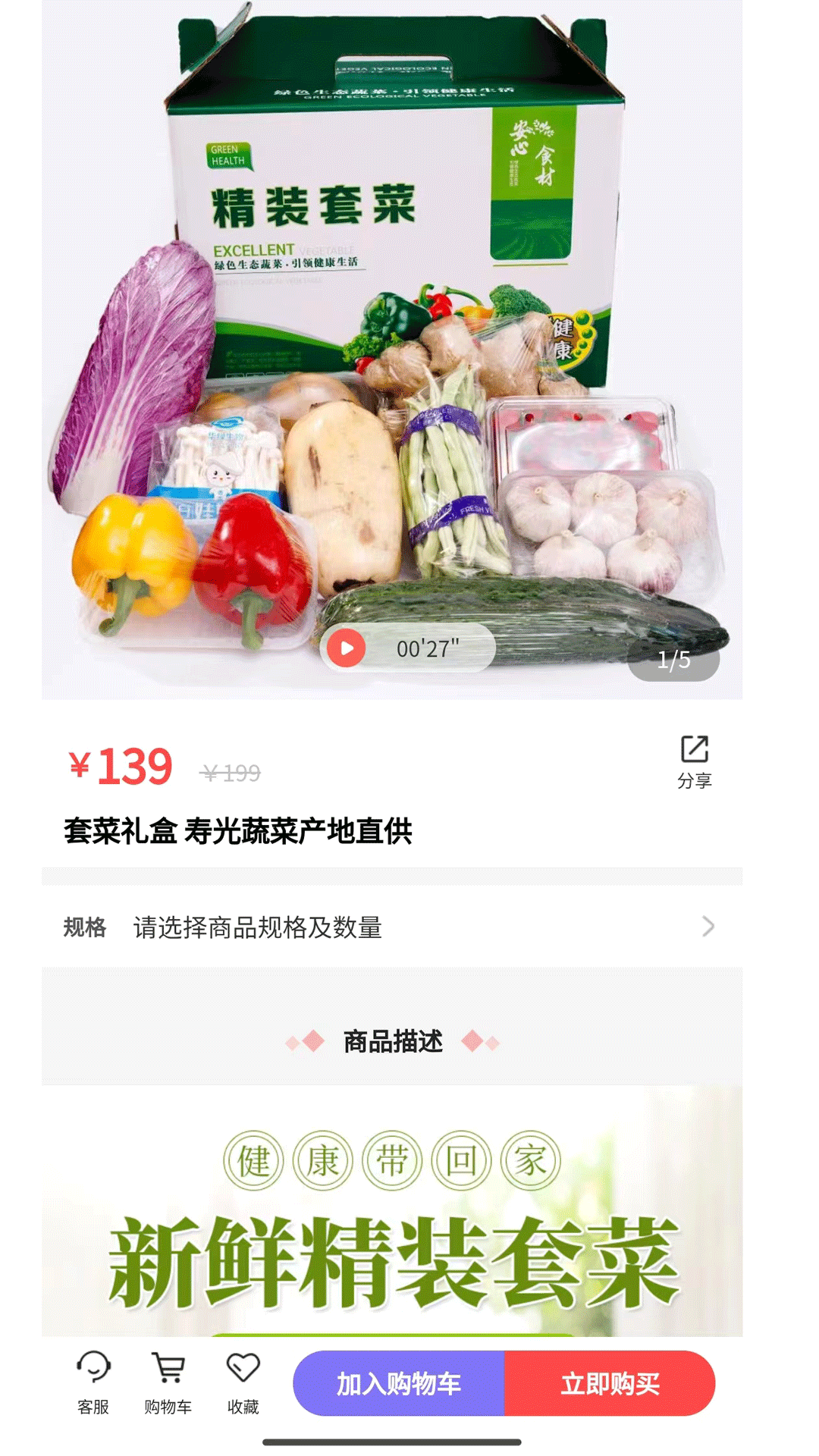Tap 加入购物车 to add to cart
This screenshot has height=1456, width=819.
coord(399,1384)
